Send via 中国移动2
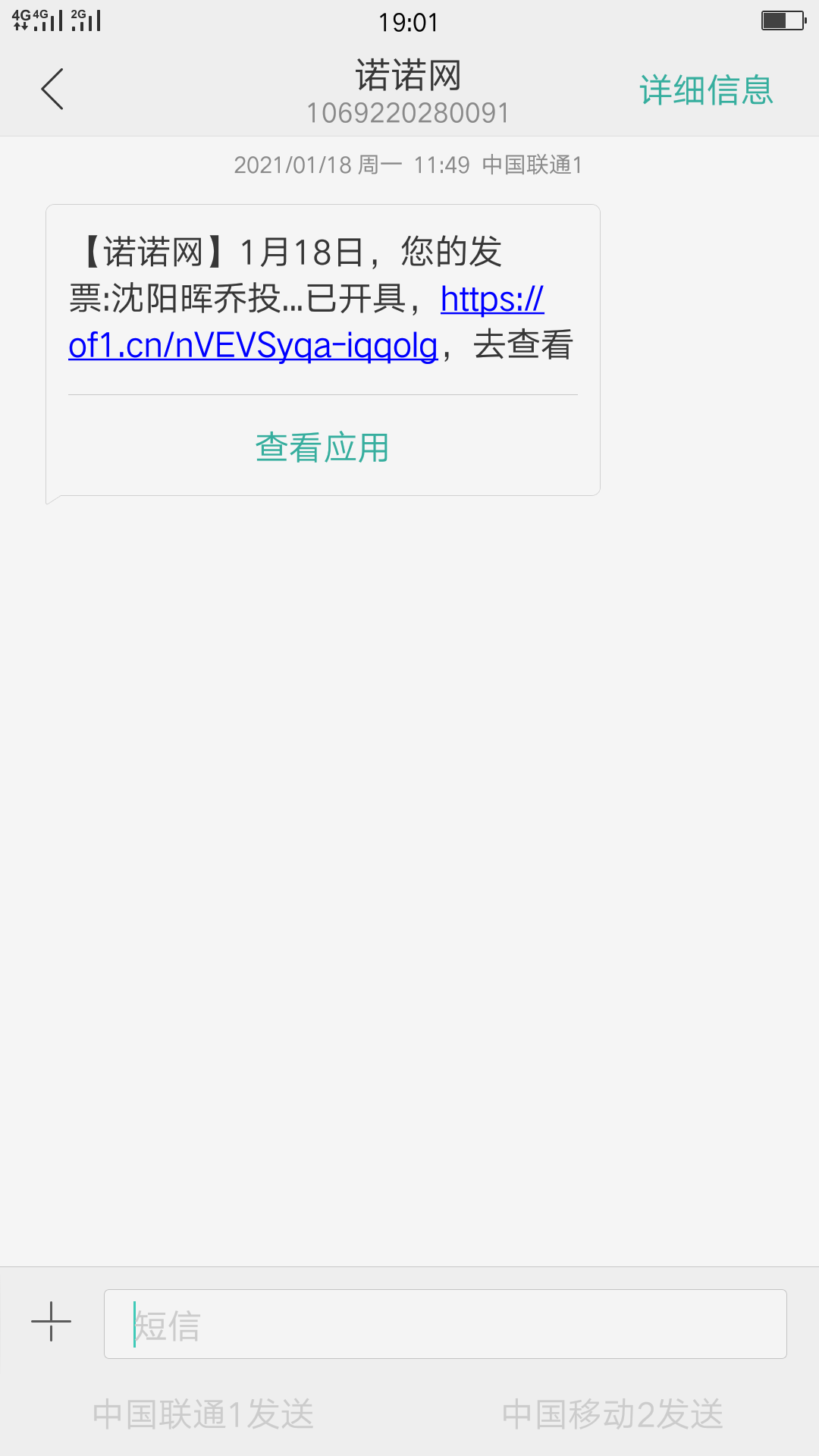 point(612,1414)
